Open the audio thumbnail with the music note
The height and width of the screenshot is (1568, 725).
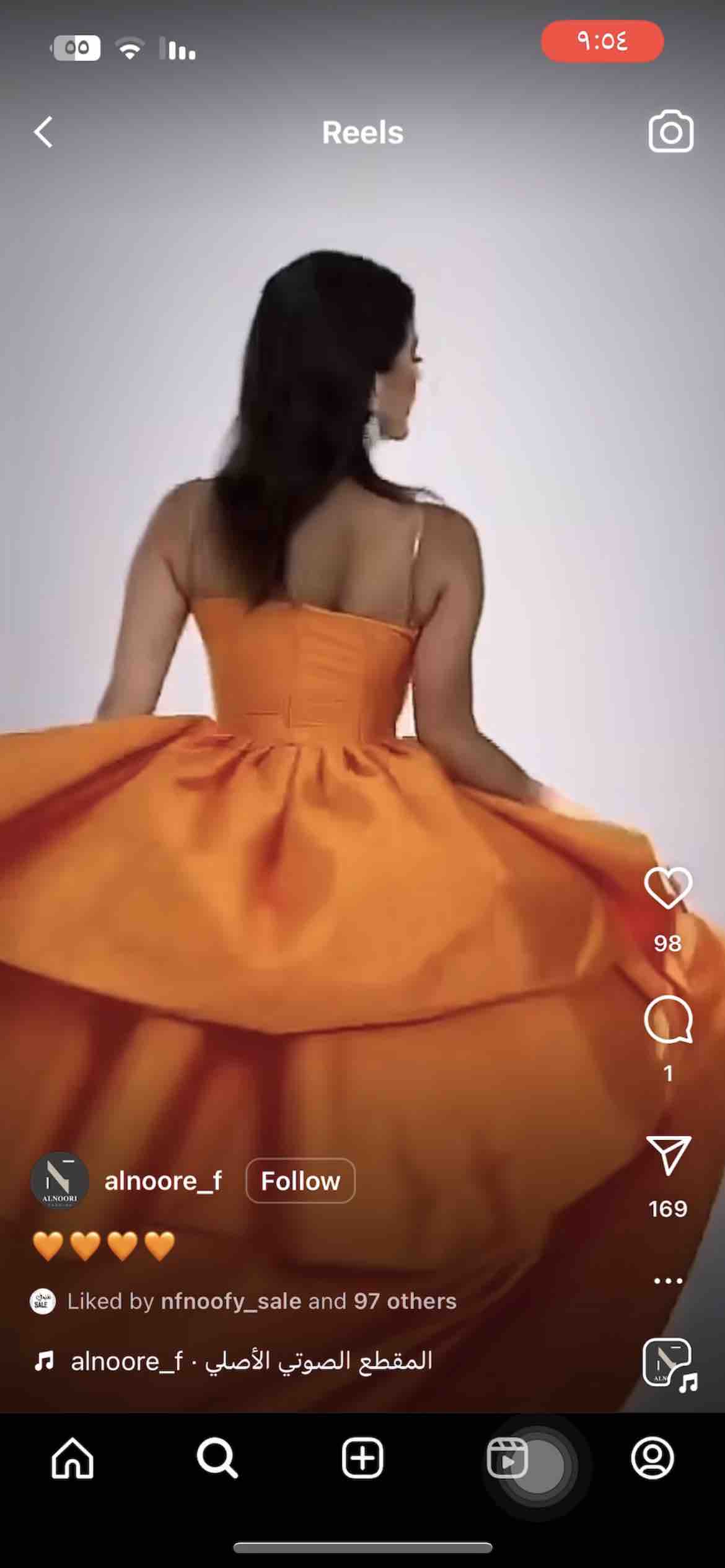coord(668,1362)
